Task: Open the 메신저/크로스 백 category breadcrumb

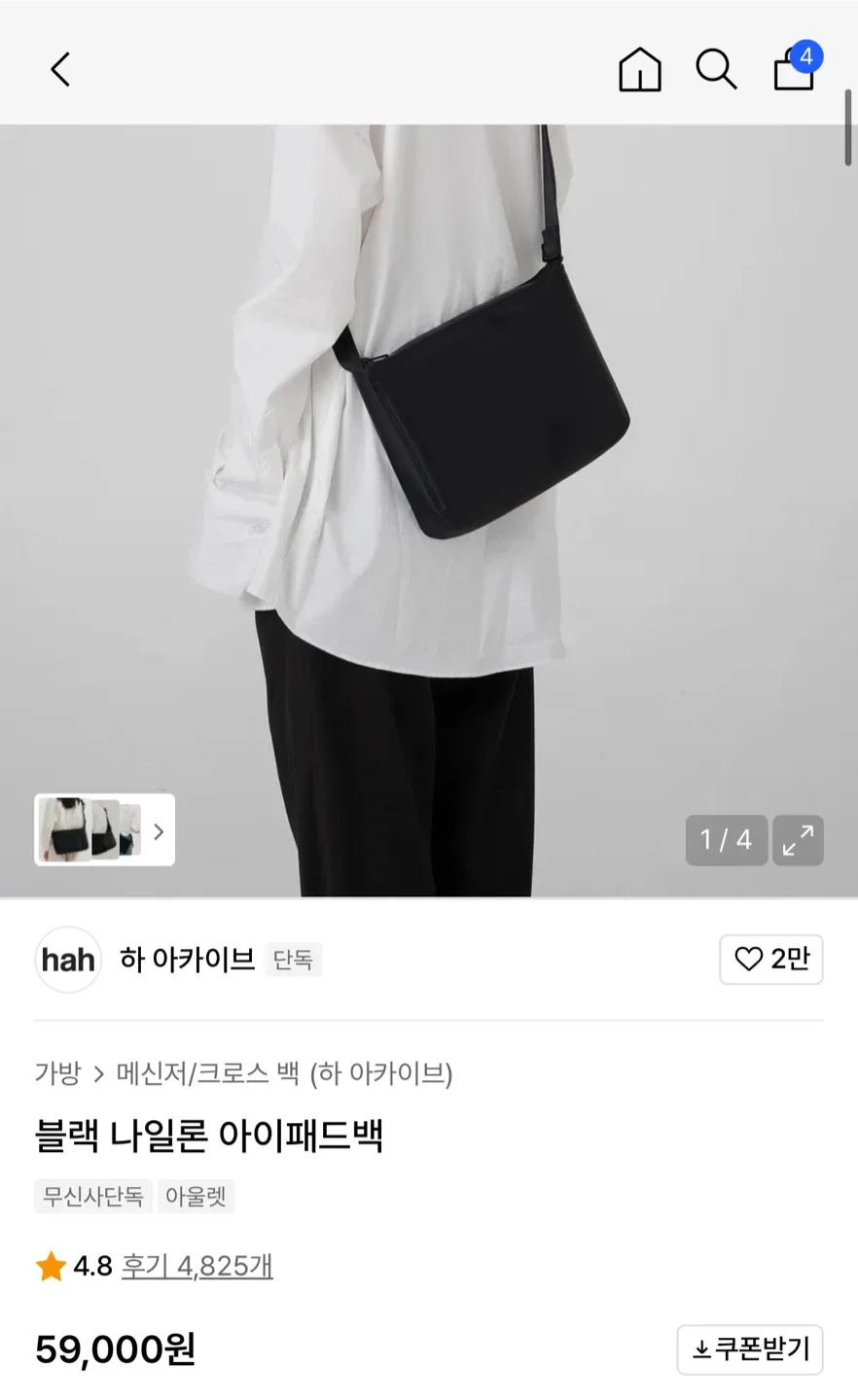Action: (207, 1073)
